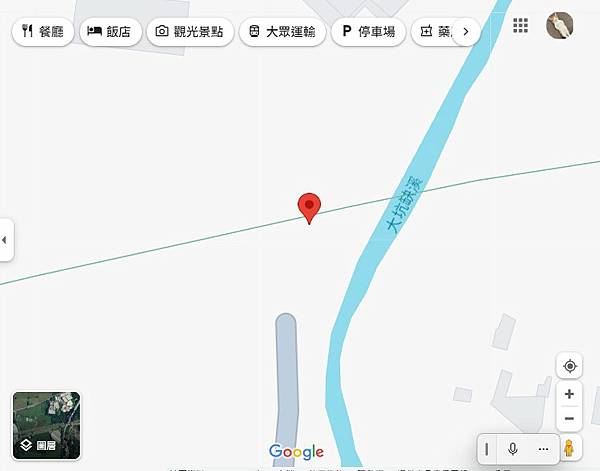Tap the 大眾運輸 transit chip

[281, 32]
